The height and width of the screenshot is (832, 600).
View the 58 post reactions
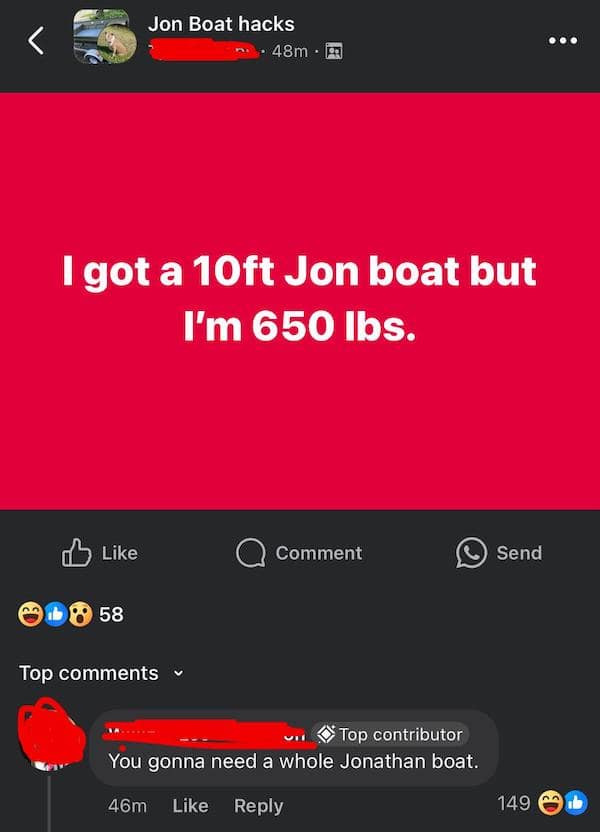pos(72,614)
